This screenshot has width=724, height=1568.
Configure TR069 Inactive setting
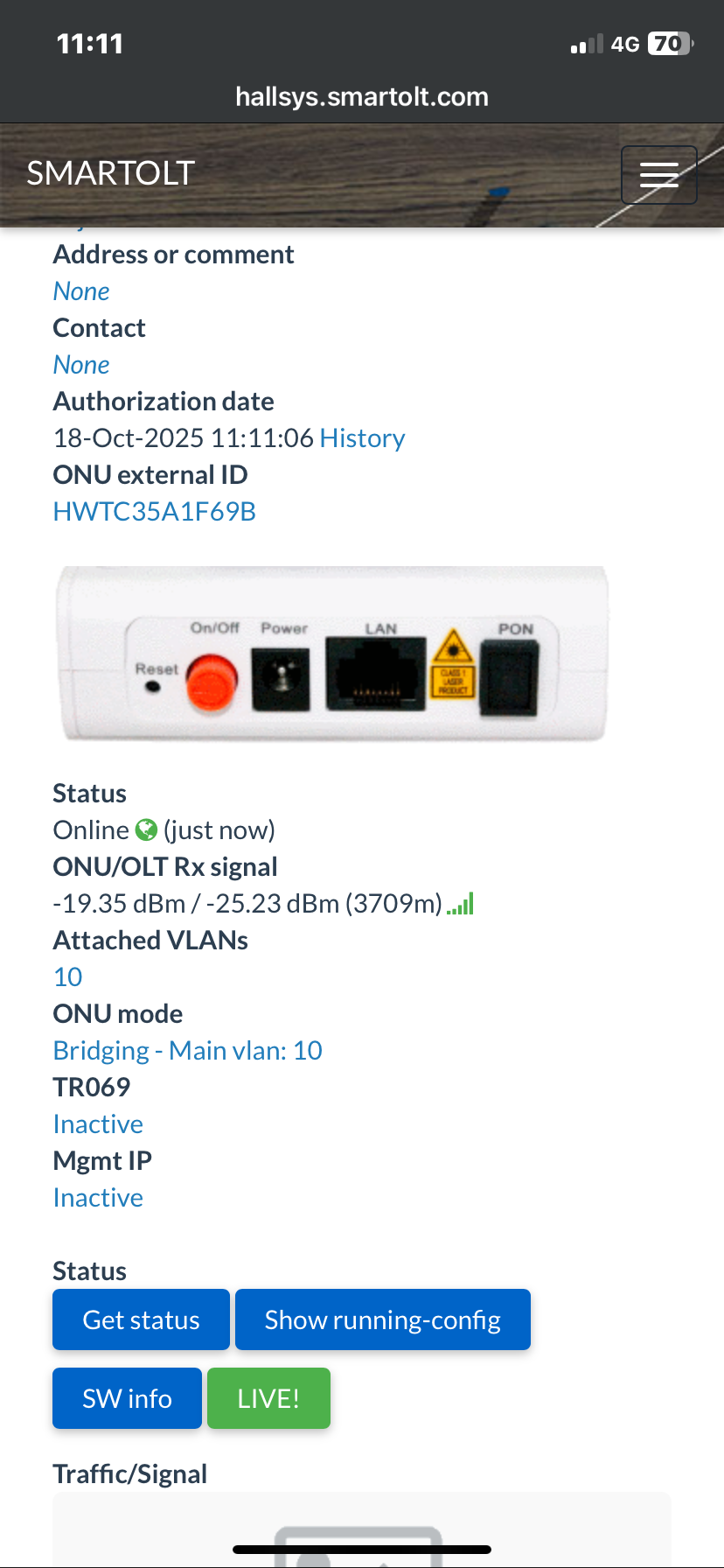(98, 1124)
